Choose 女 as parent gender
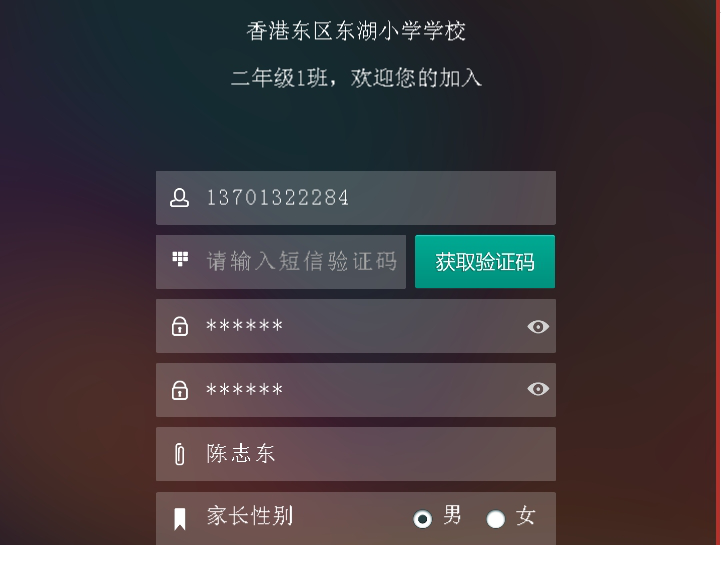This screenshot has height=566, width=721. tap(496, 518)
